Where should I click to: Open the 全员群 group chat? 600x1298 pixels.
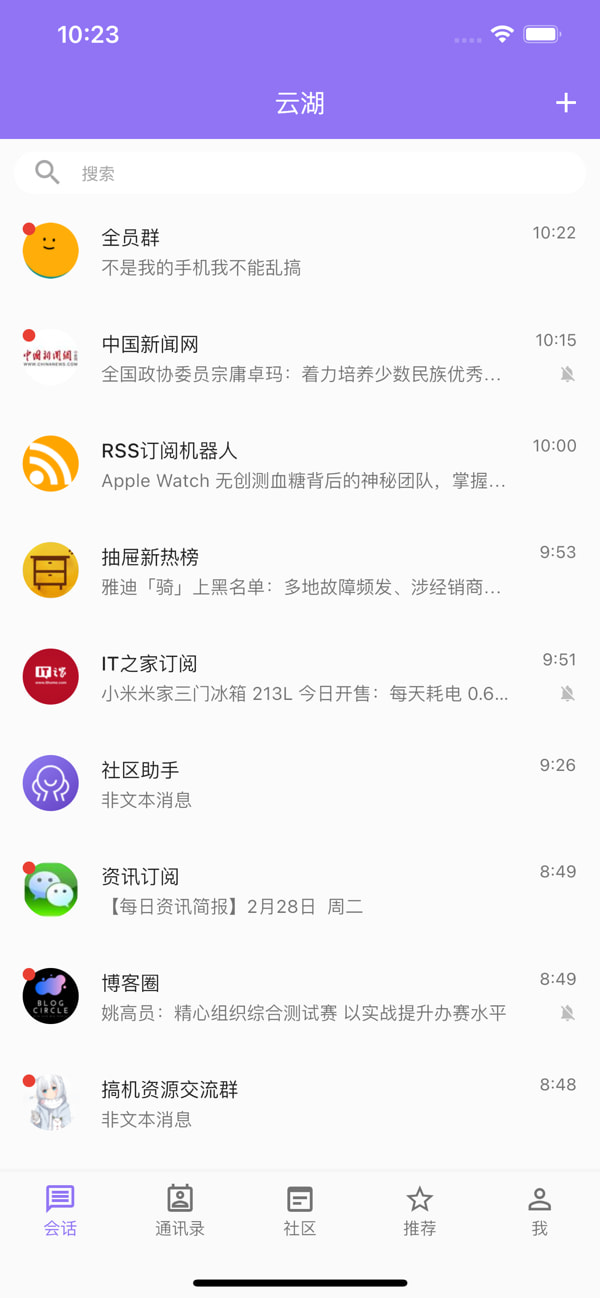[300, 252]
